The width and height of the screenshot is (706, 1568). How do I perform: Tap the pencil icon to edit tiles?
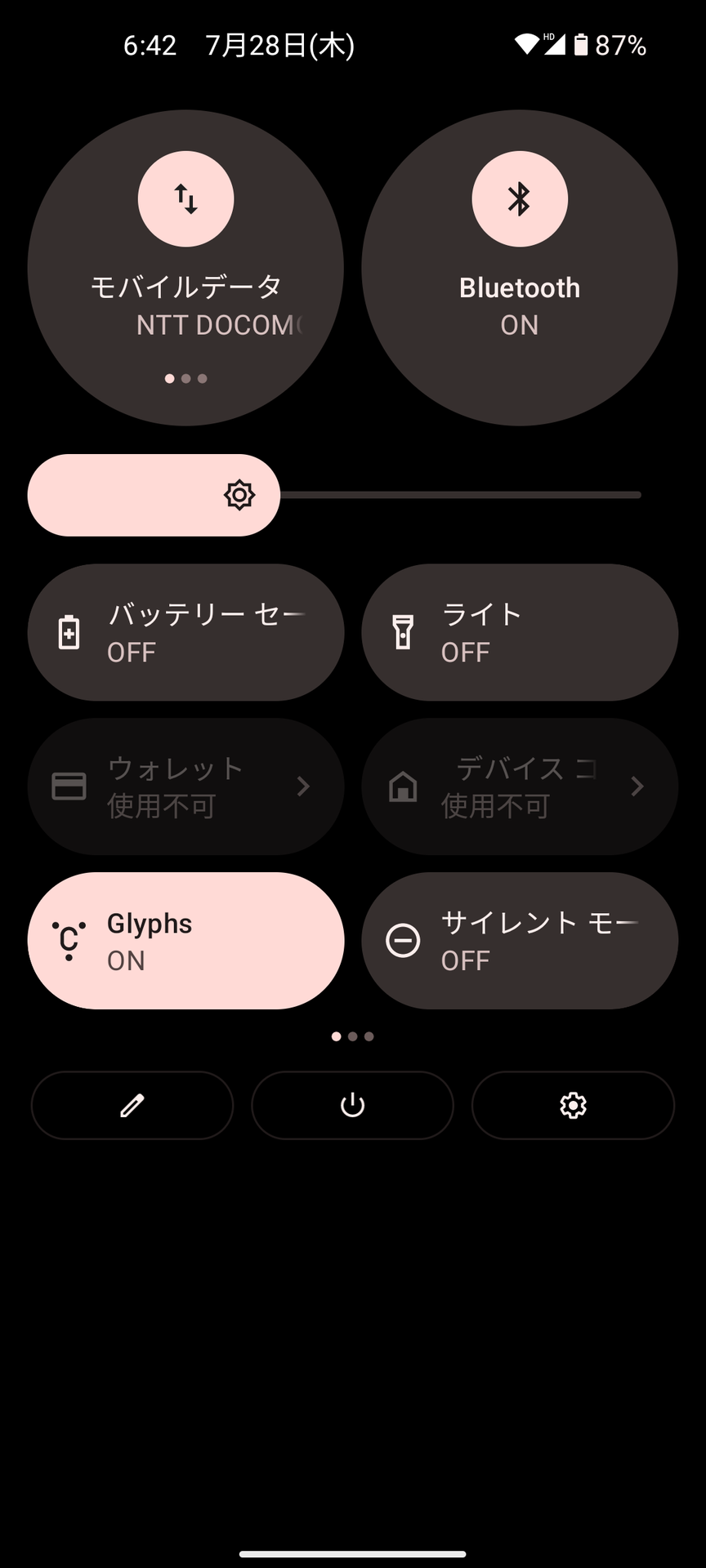point(132,1105)
